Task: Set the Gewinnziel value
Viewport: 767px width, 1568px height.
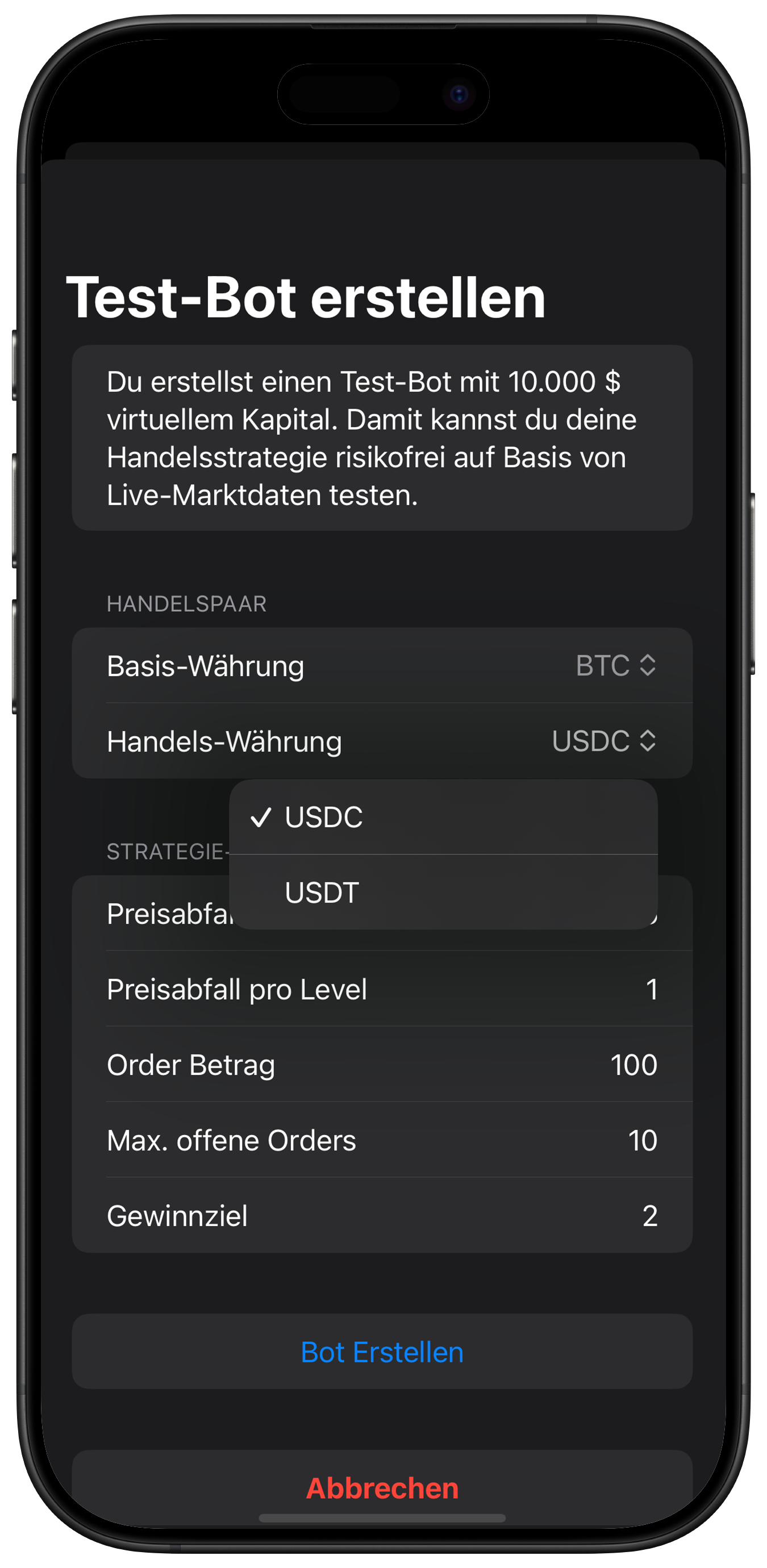Action: coord(649,1216)
